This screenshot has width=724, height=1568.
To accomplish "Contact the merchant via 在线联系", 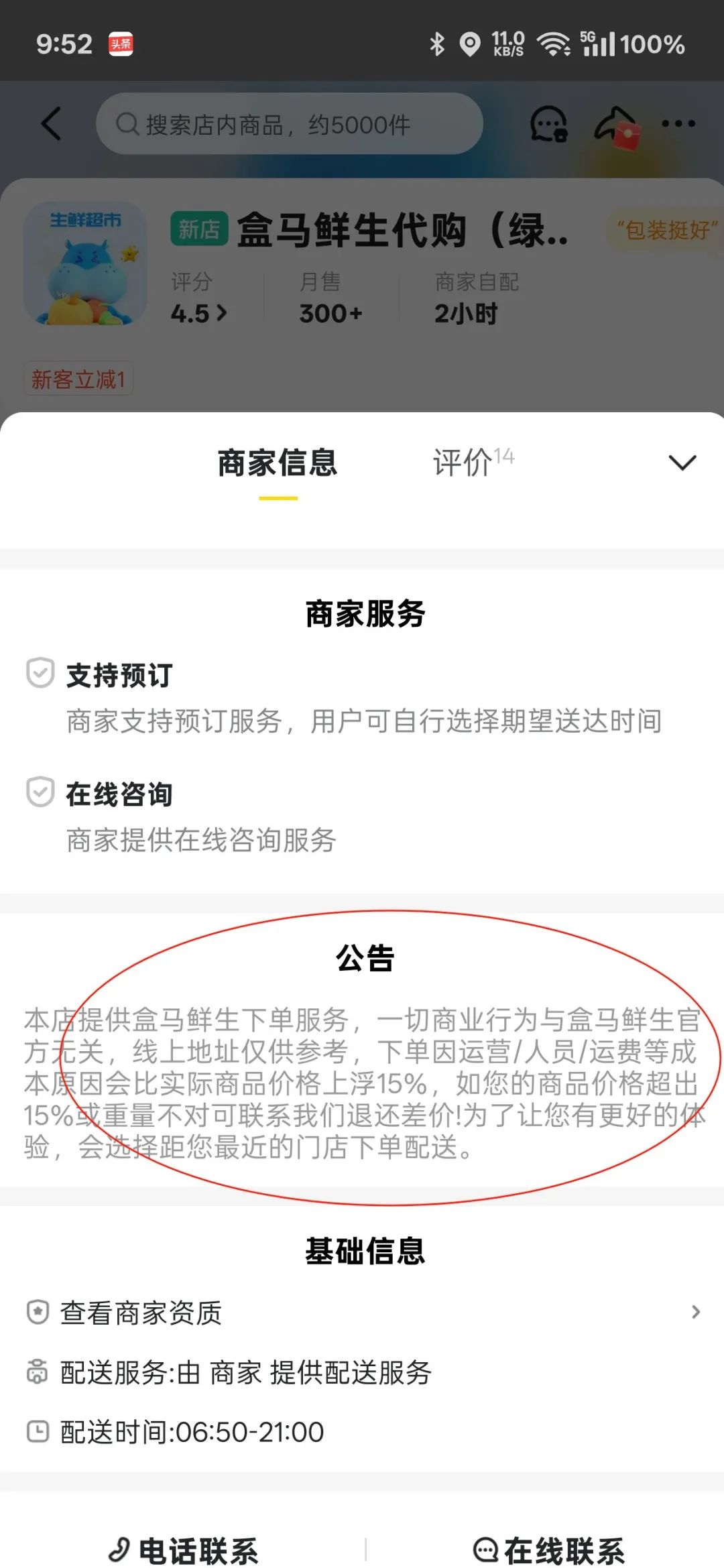I will [548, 1550].
